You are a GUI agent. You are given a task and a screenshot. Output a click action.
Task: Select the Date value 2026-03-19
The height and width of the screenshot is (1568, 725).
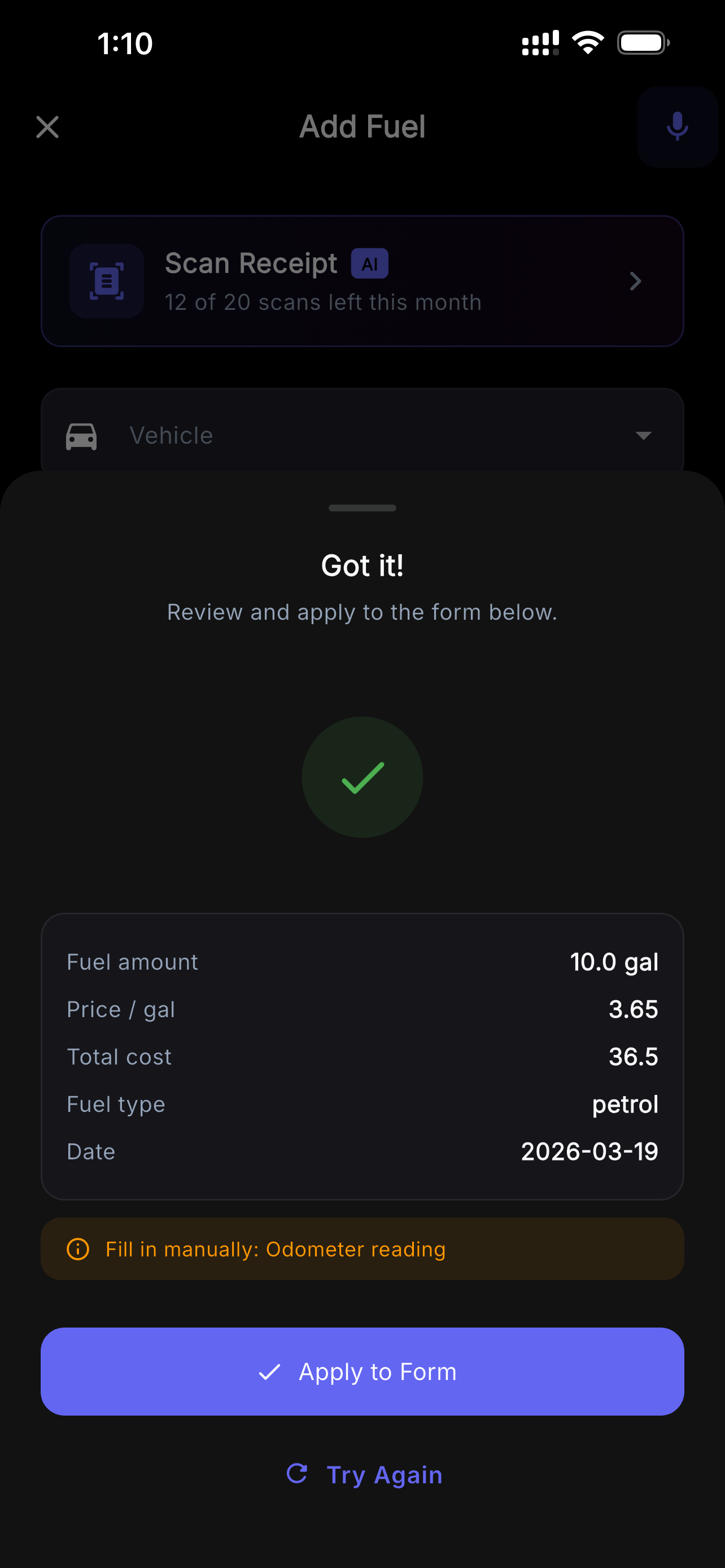(590, 1151)
